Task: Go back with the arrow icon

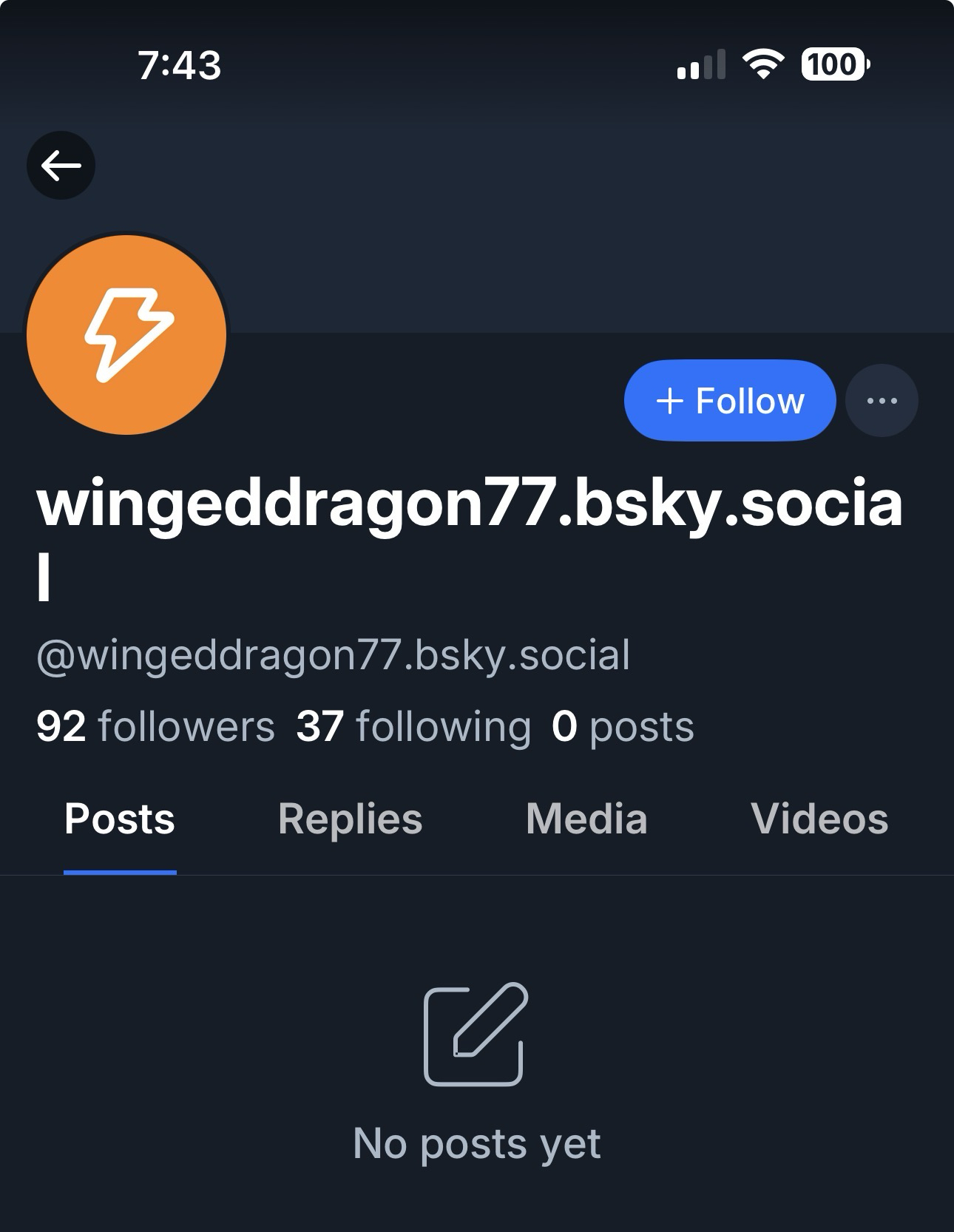Action: [x=61, y=165]
